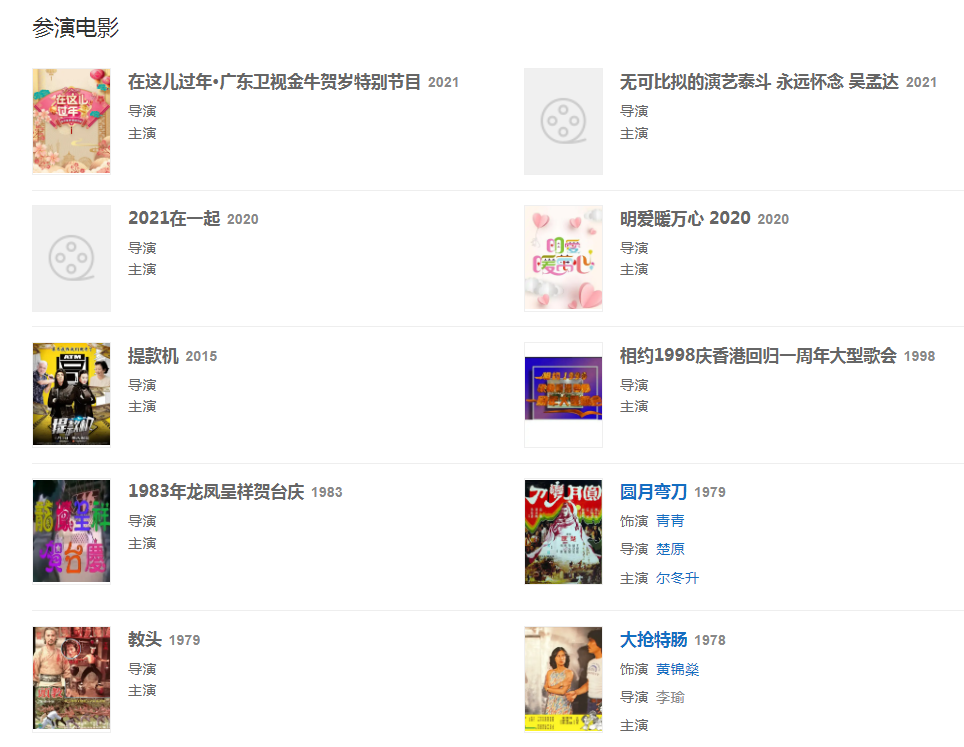Open the 圆月弯刀 movie link
Image resolution: width=964 pixels, height=747 pixels.
(x=653, y=492)
